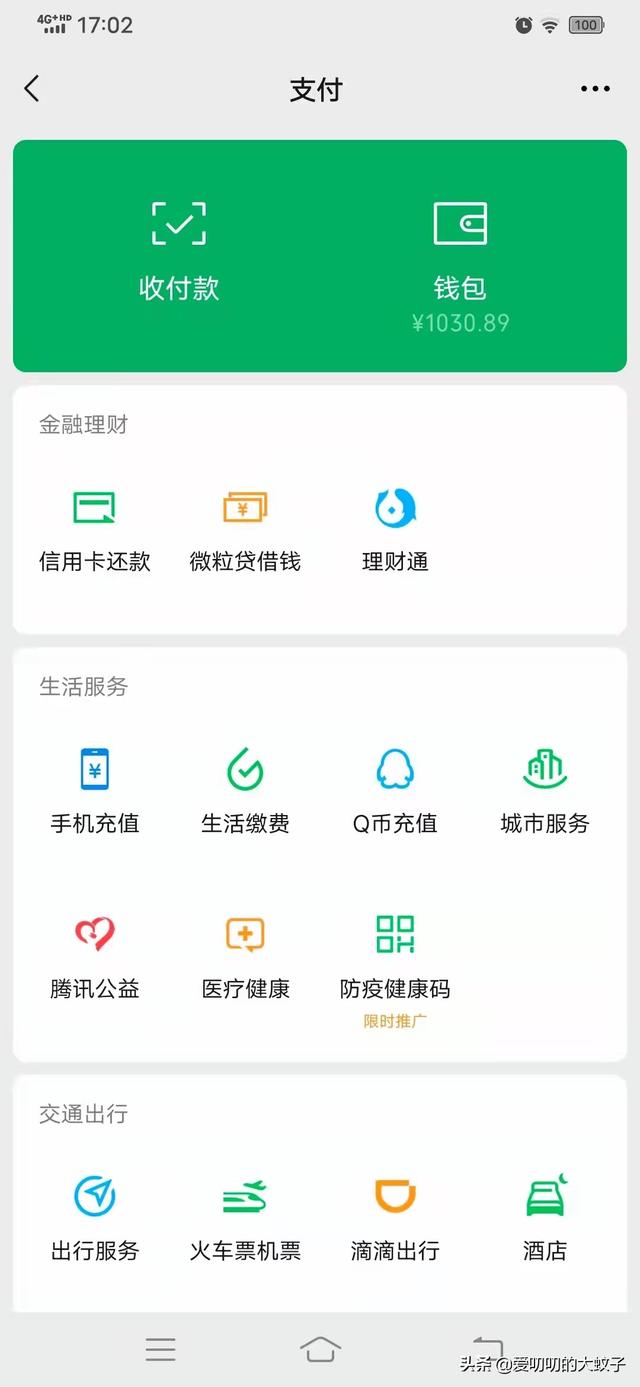
Task: Open 理财通
Action: [395, 530]
